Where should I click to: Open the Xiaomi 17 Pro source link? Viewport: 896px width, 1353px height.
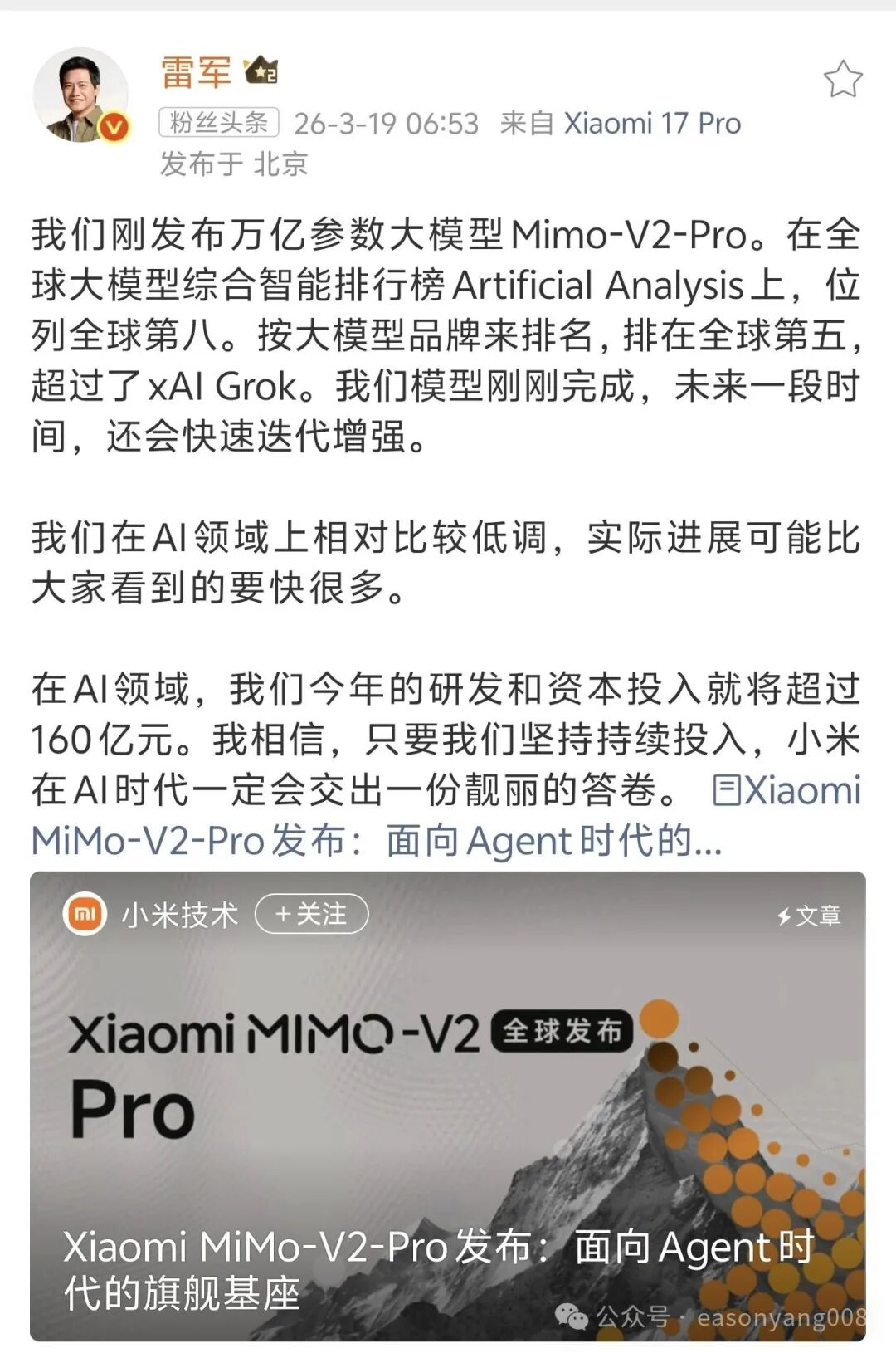pyautogui.click(x=652, y=123)
